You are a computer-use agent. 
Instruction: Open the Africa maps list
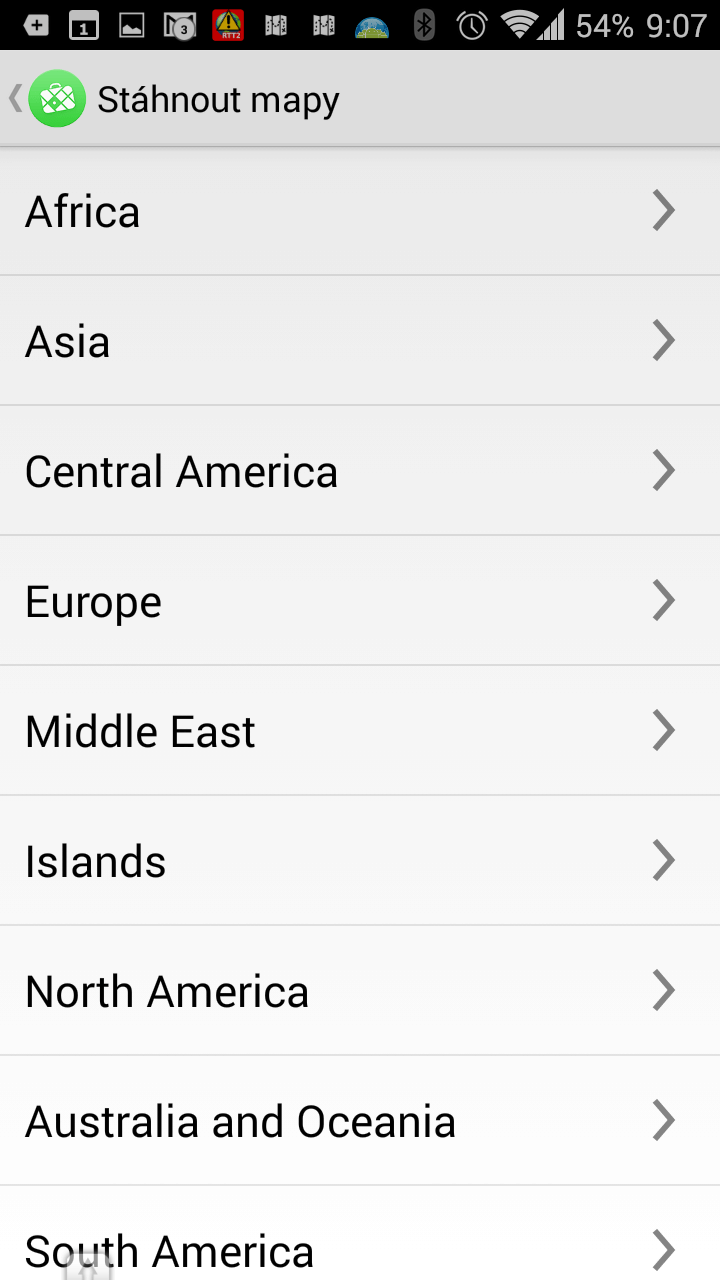[x=360, y=211]
